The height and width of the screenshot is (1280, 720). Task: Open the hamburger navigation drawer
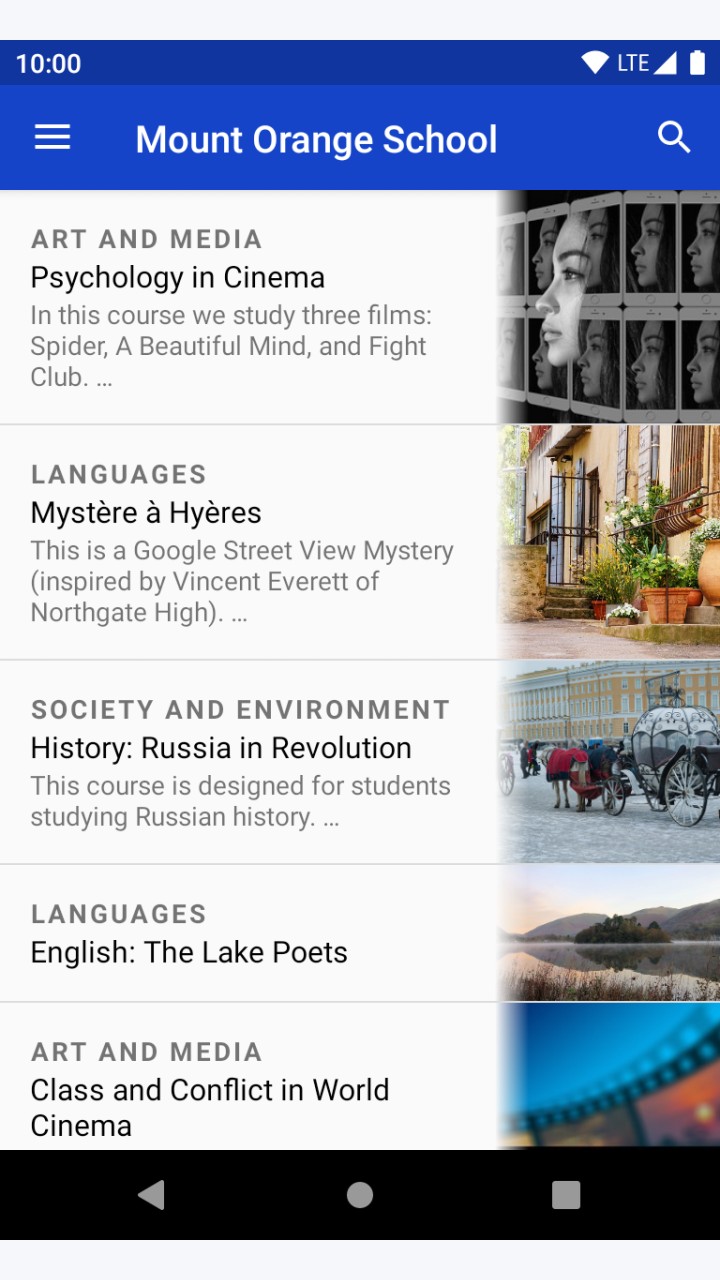[52, 138]
